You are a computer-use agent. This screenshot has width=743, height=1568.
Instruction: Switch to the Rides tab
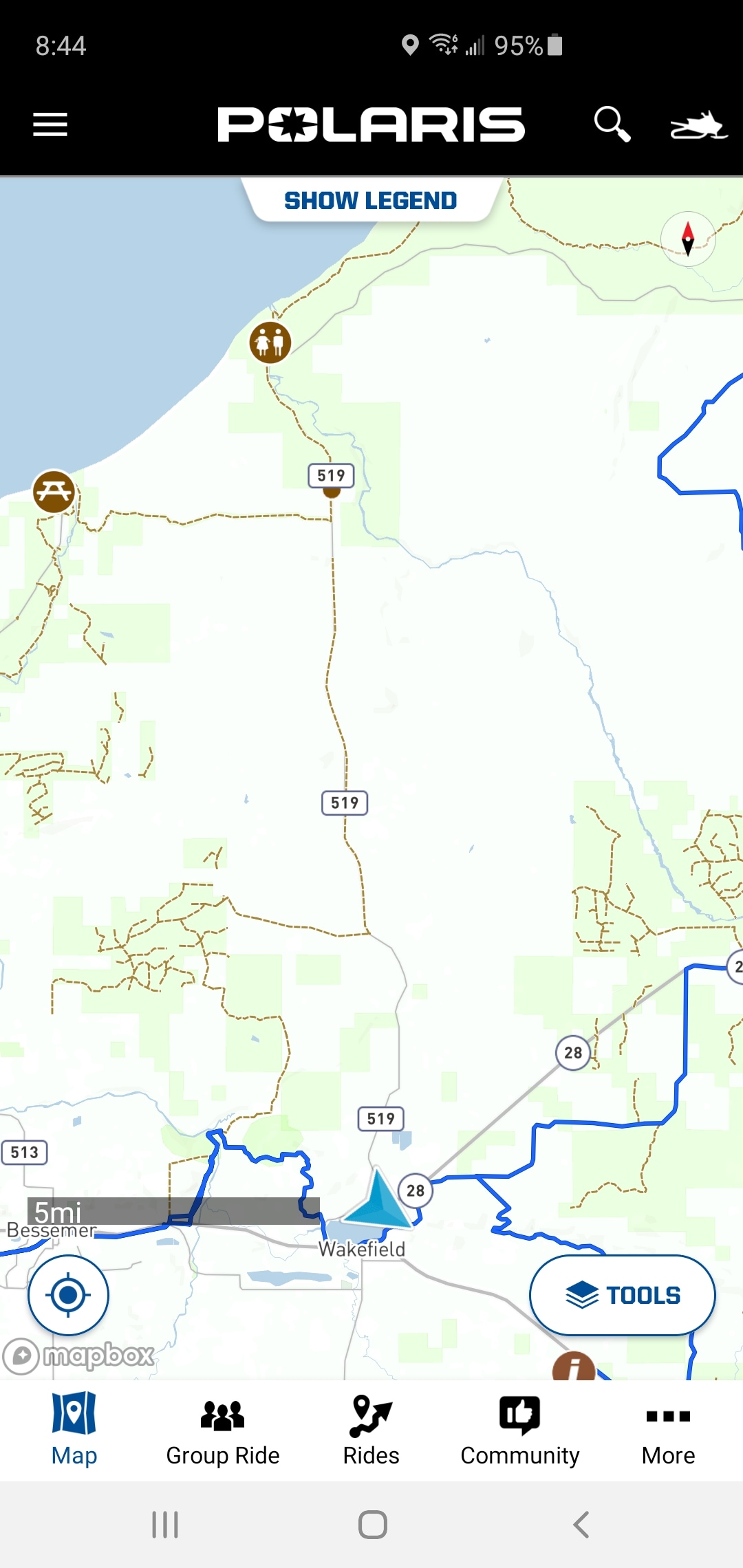point(371,1430)
